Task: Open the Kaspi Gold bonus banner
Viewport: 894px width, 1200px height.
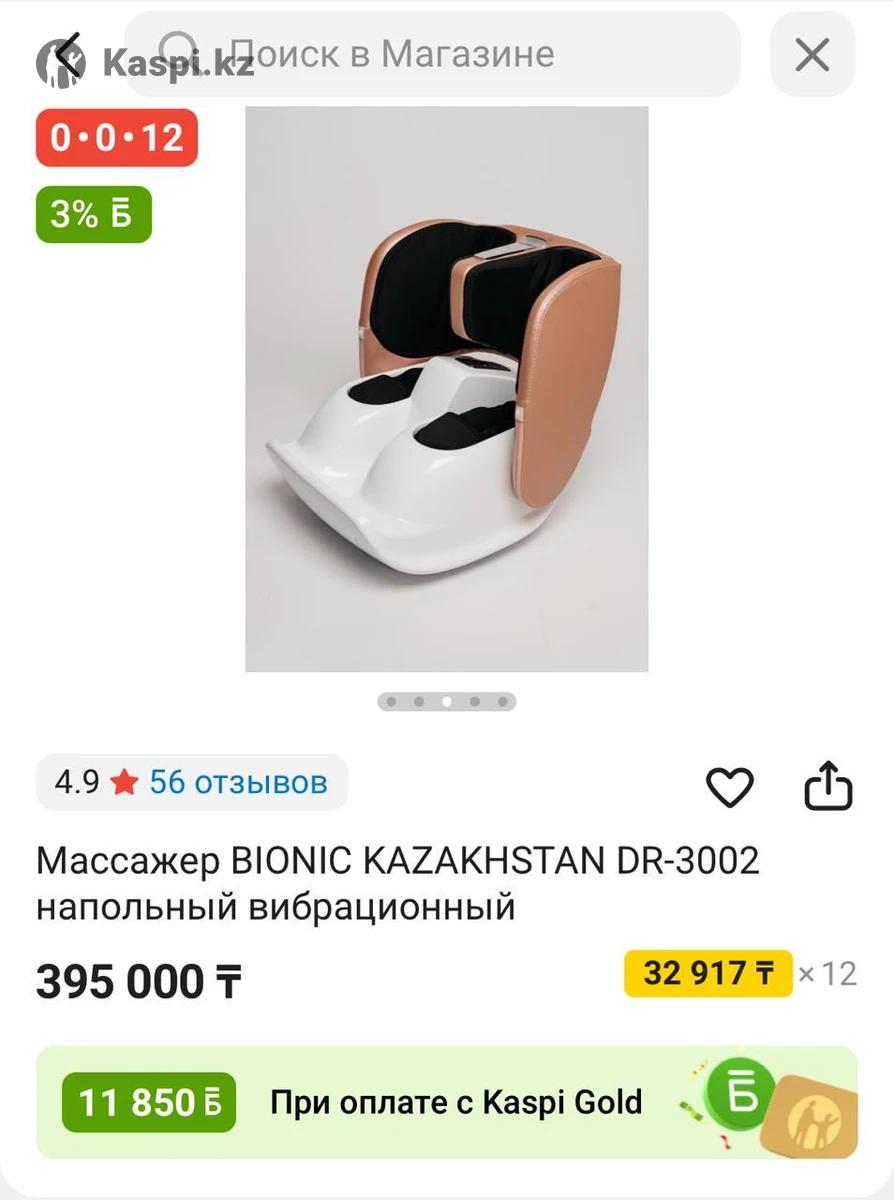Action: 446,1102
